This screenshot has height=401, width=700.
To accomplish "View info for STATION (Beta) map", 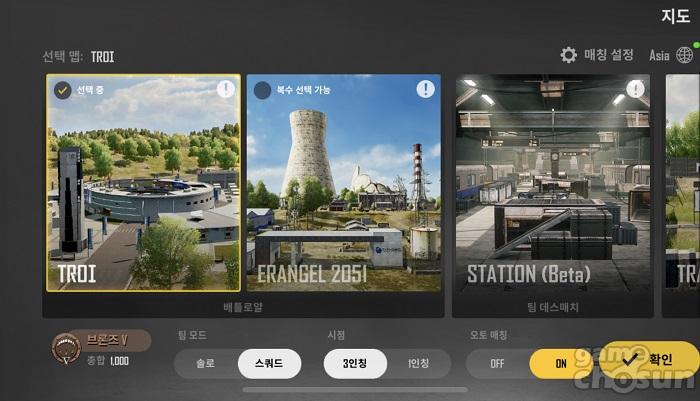I will tap(633, 89).
